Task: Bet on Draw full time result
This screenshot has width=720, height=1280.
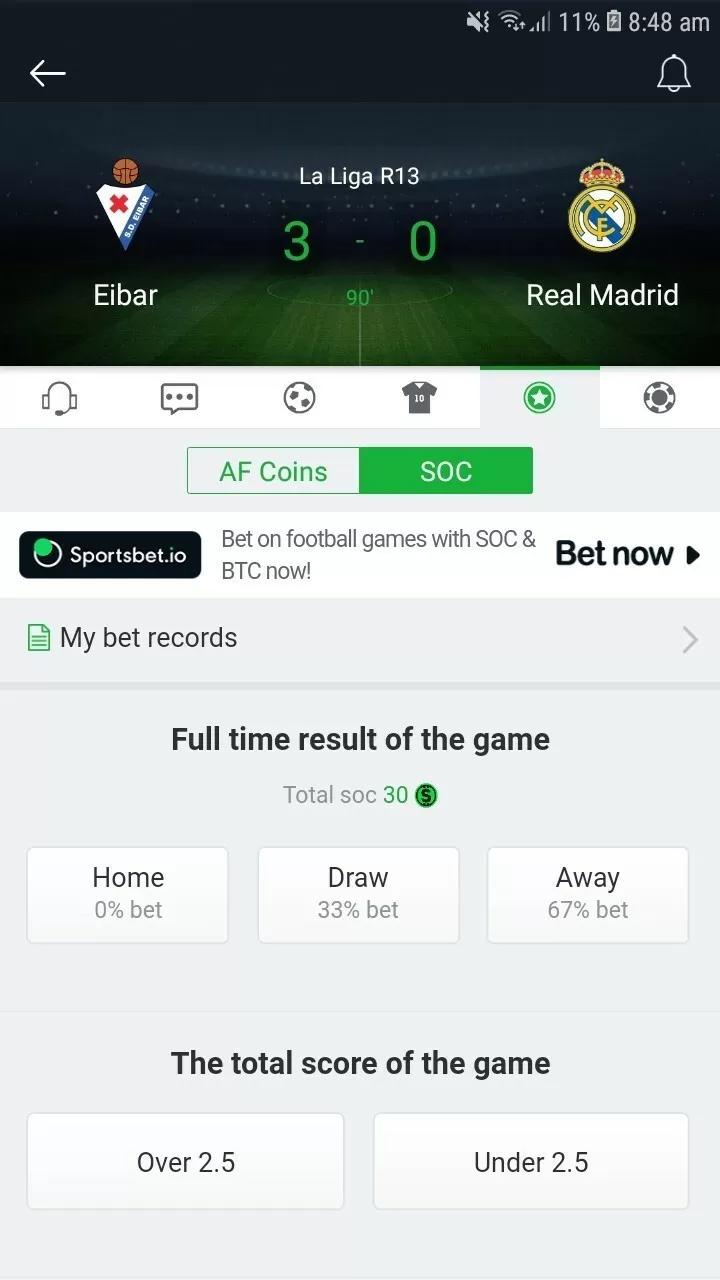Action: pyautogui.click(x=358, y=894)
